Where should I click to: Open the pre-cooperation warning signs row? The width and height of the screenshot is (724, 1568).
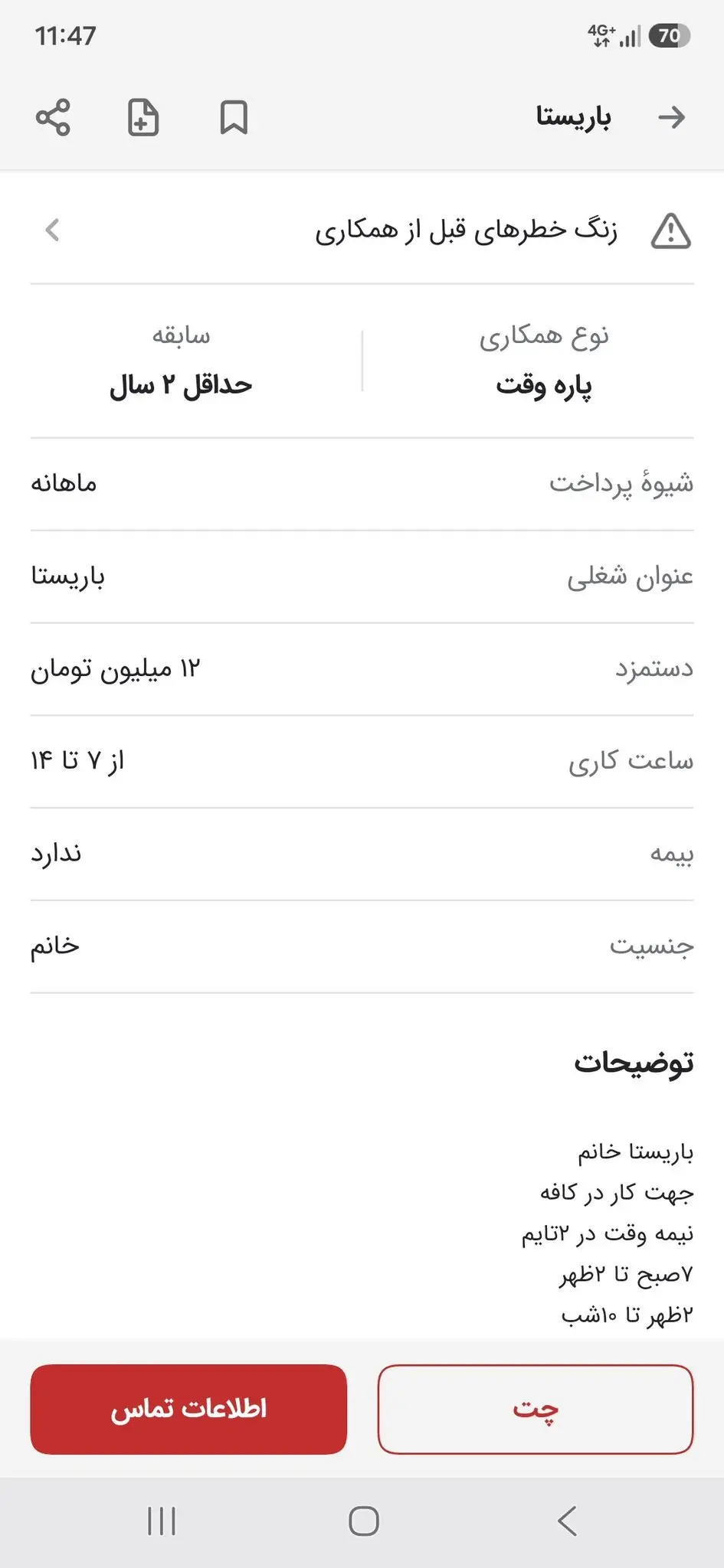[362, 230]
